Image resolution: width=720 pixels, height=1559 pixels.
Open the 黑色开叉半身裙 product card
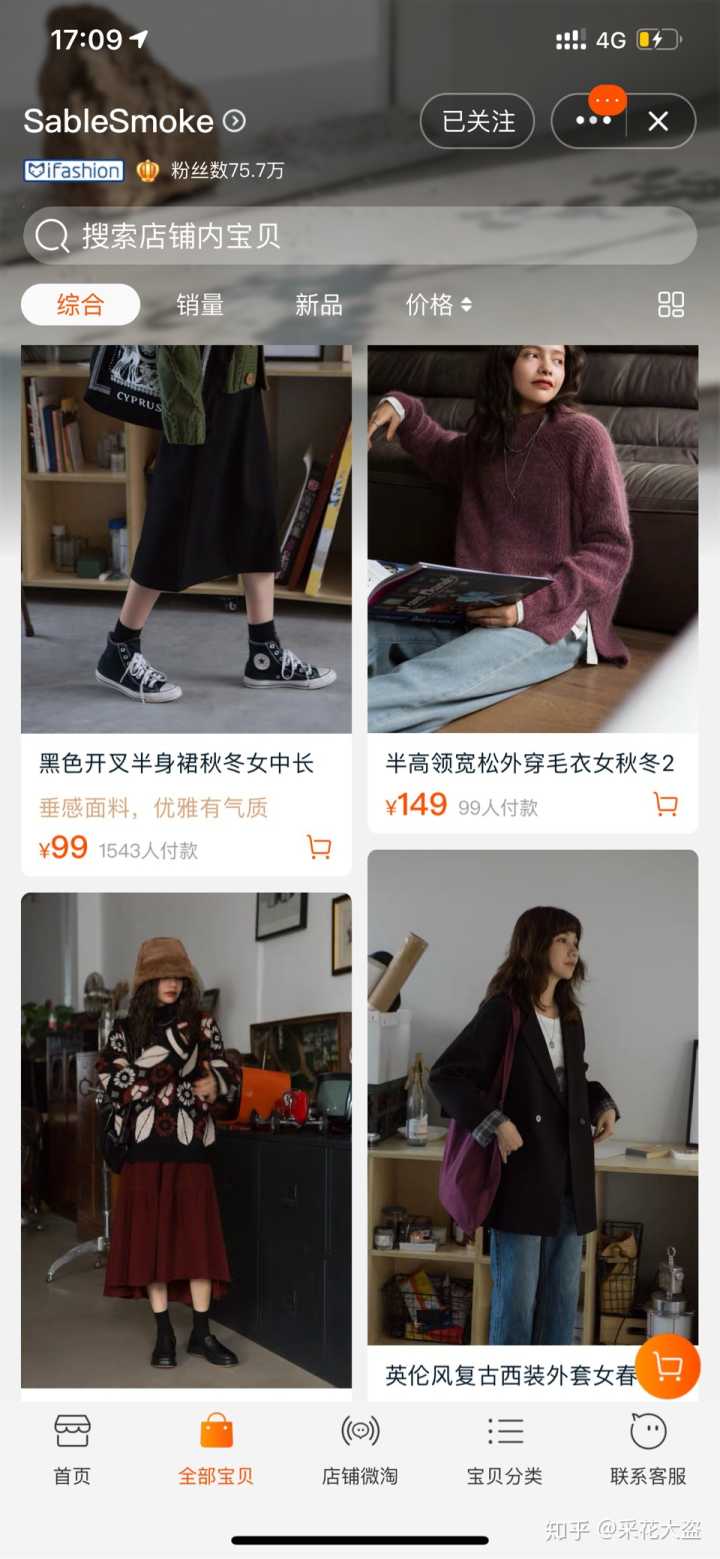pyautogui.click(x=186, y=560)
